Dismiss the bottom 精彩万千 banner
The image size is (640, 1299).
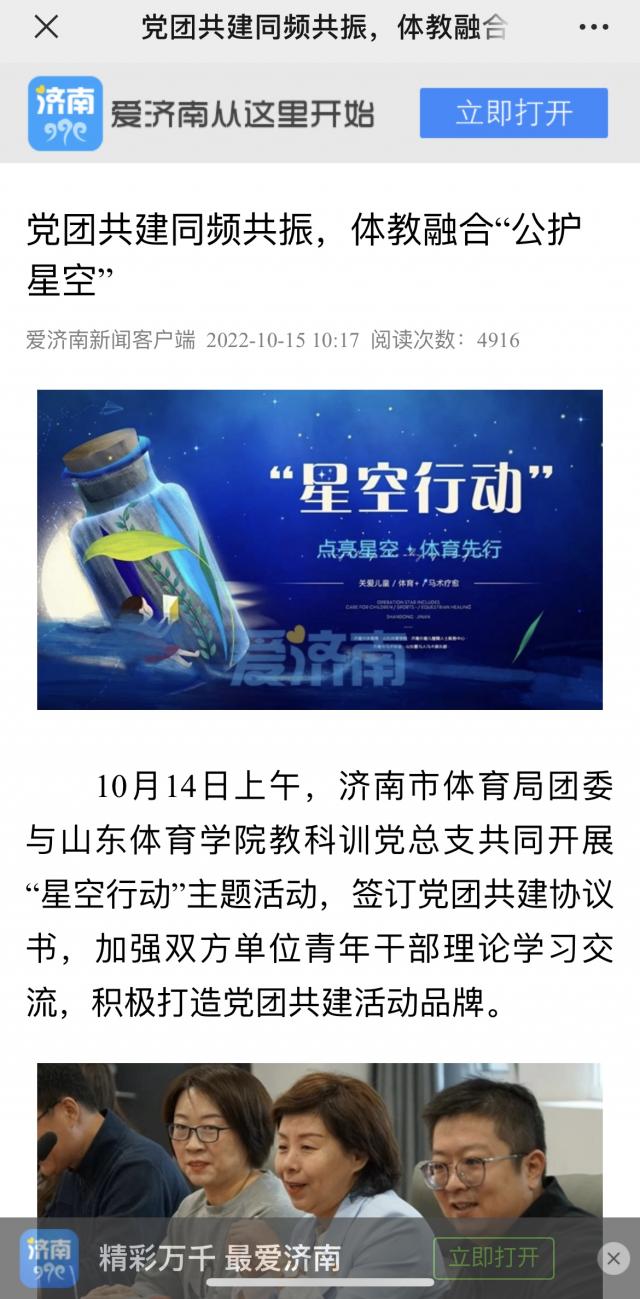pos(613,1258)
